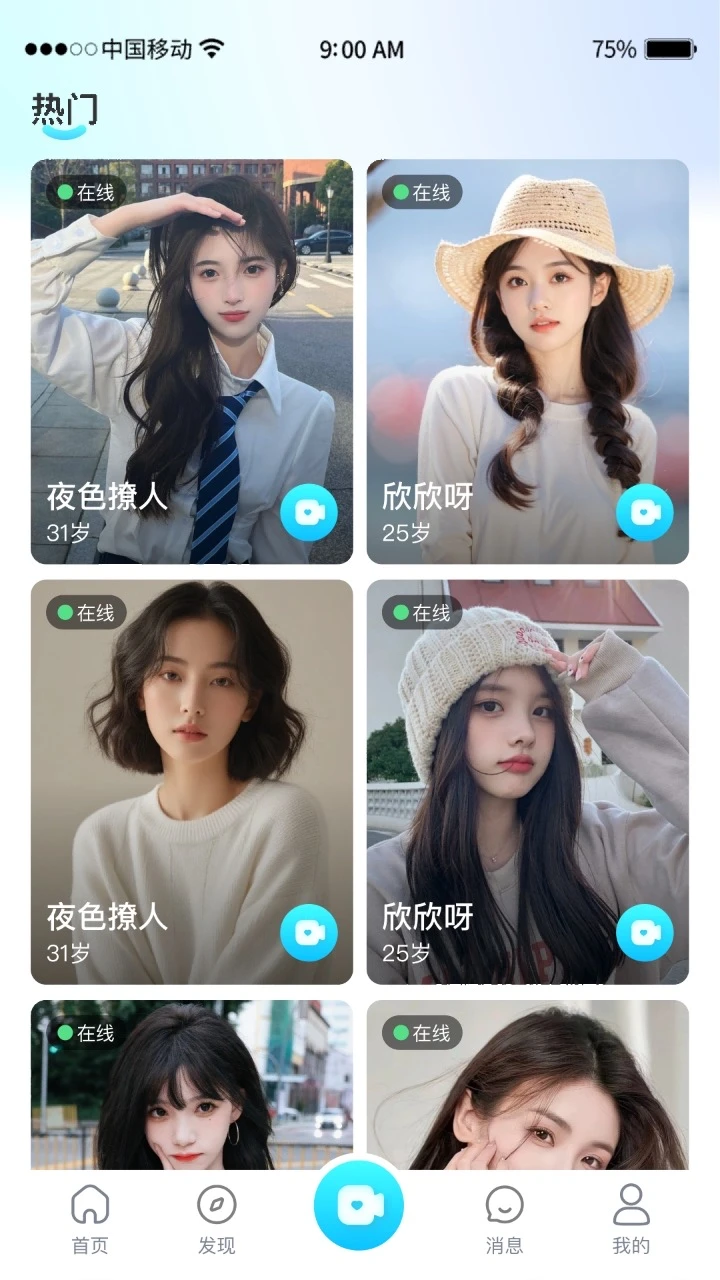Image resolution: width=720 pixels, height=1280 pixels.
Task: Video call 欣欣呀 in the straw hat
Action: 645,513
